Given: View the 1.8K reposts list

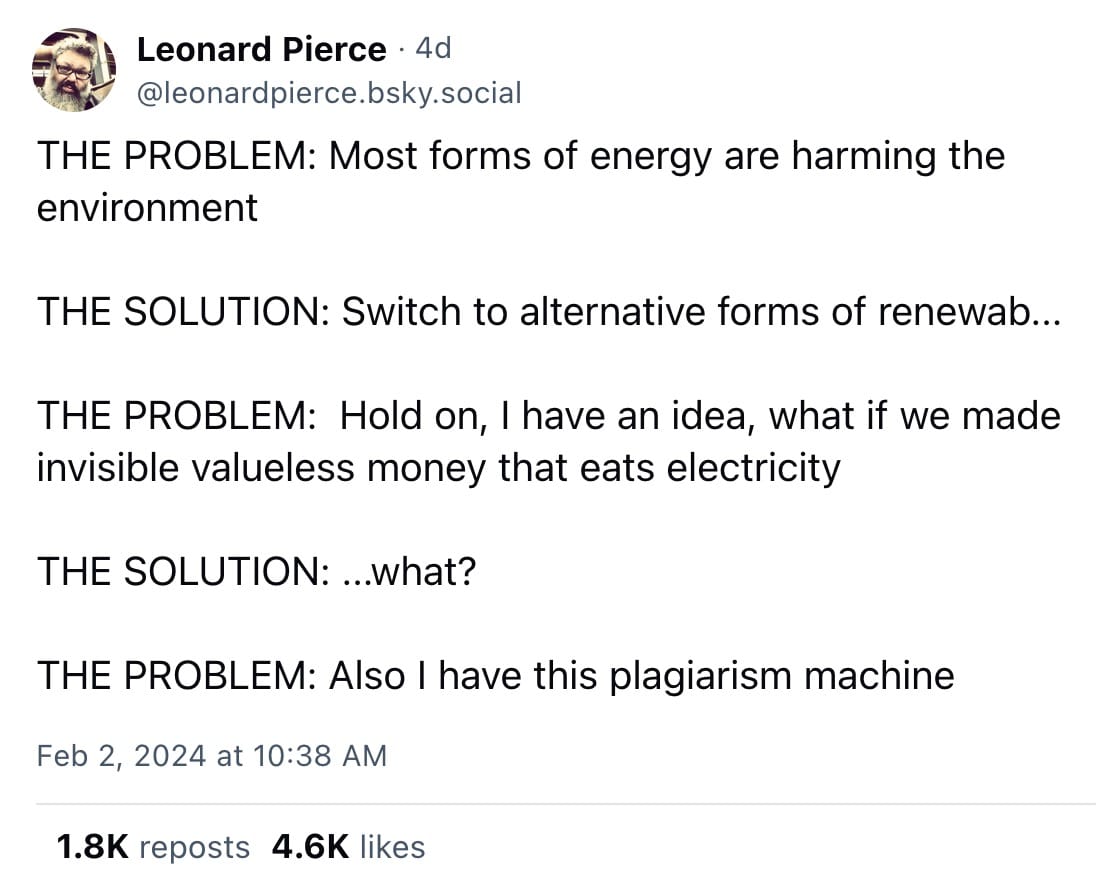Looking at the screenshot, I should tap(152, 847).
